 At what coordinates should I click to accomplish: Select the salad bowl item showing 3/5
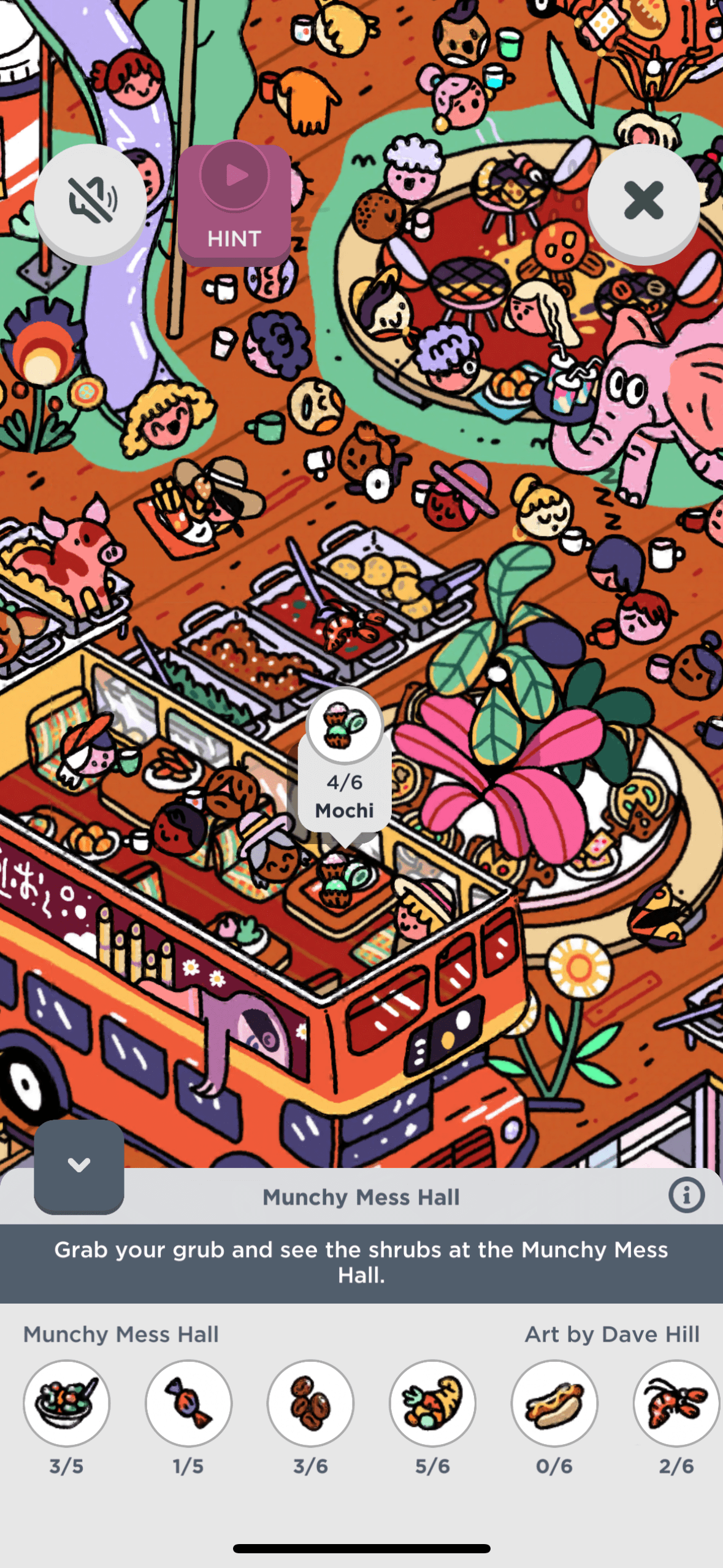tap(66, 1402)
